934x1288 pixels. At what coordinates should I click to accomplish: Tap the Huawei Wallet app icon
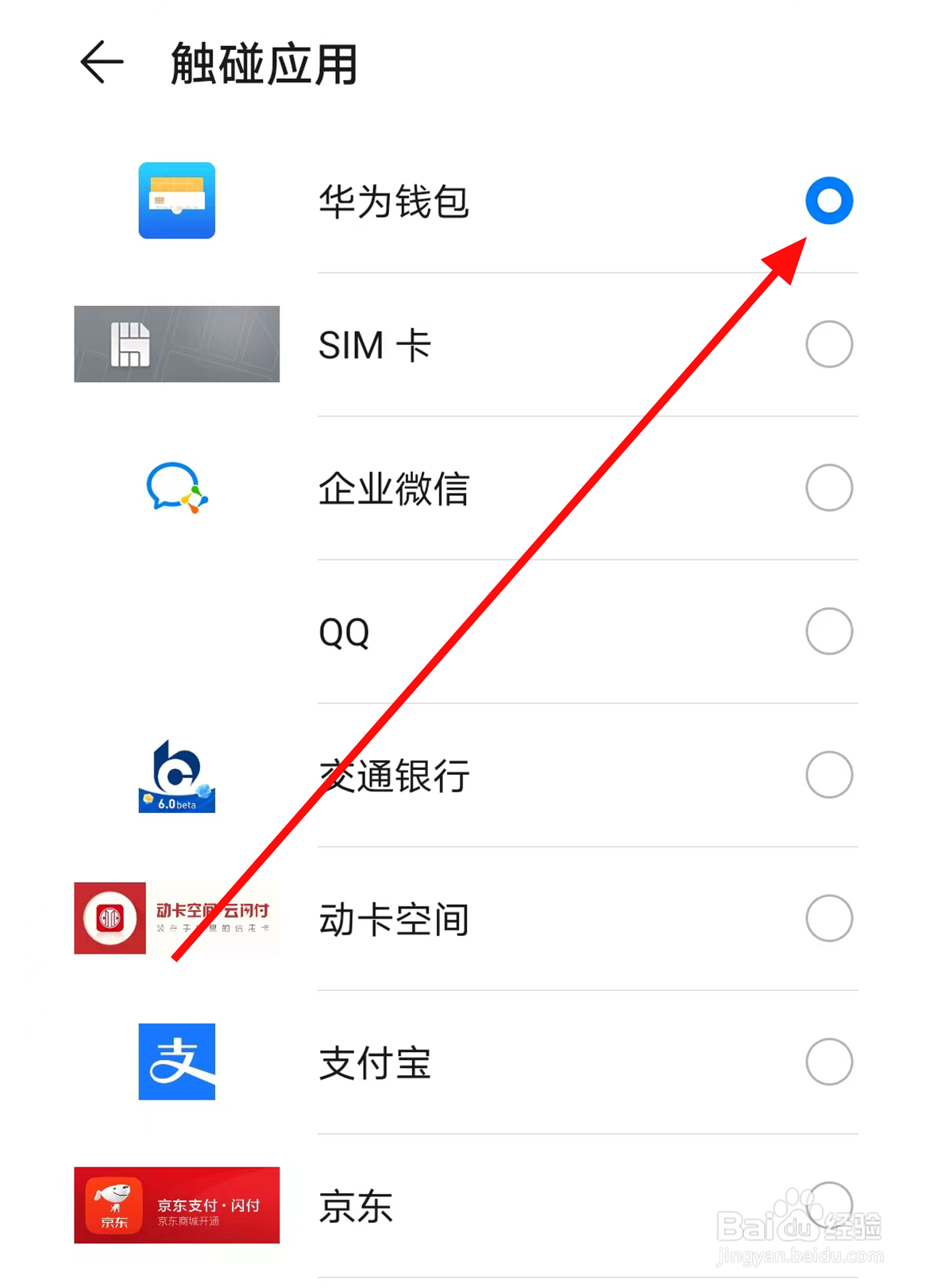point(176,201)
